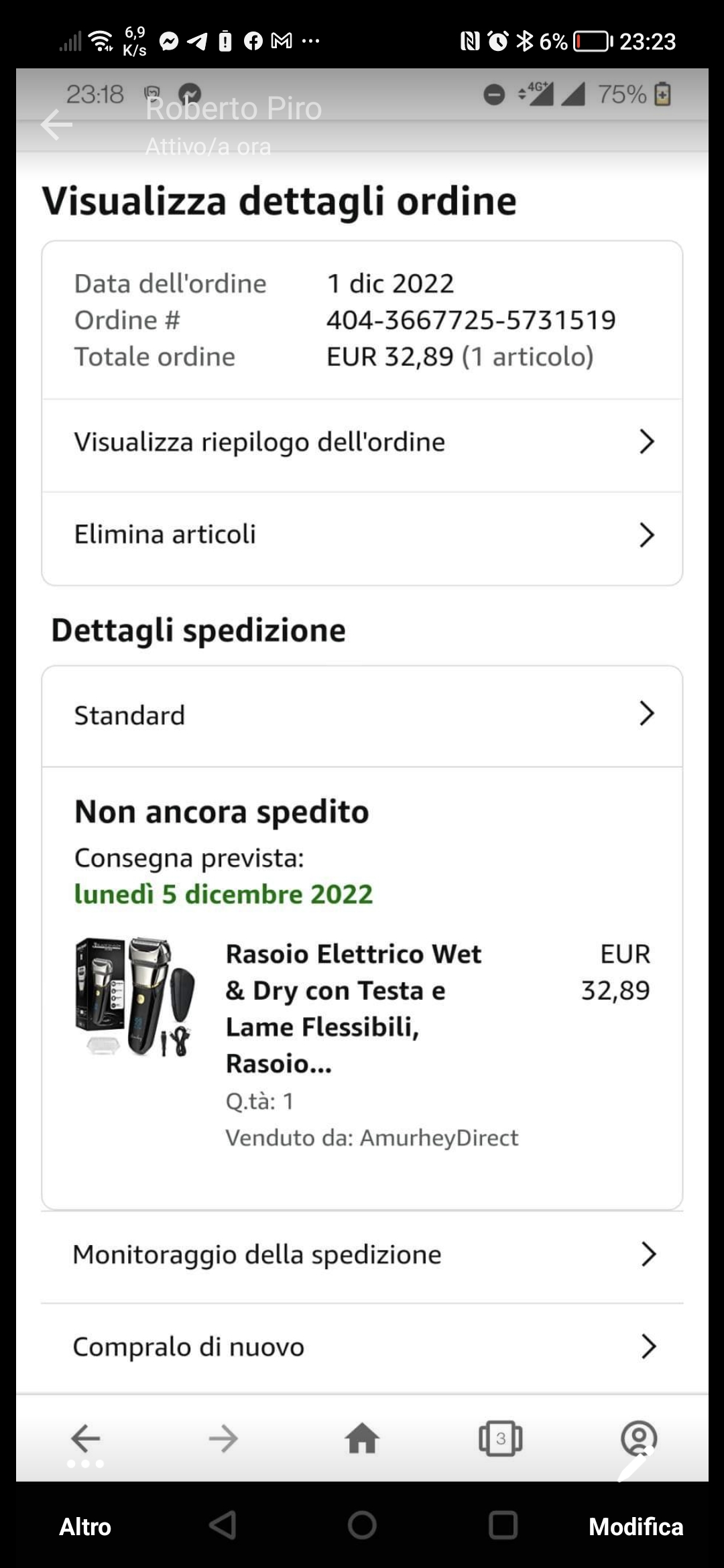Viewport: 724px width, 1568px height.
Task: Open the Altro options
Action: point(85,1526)
